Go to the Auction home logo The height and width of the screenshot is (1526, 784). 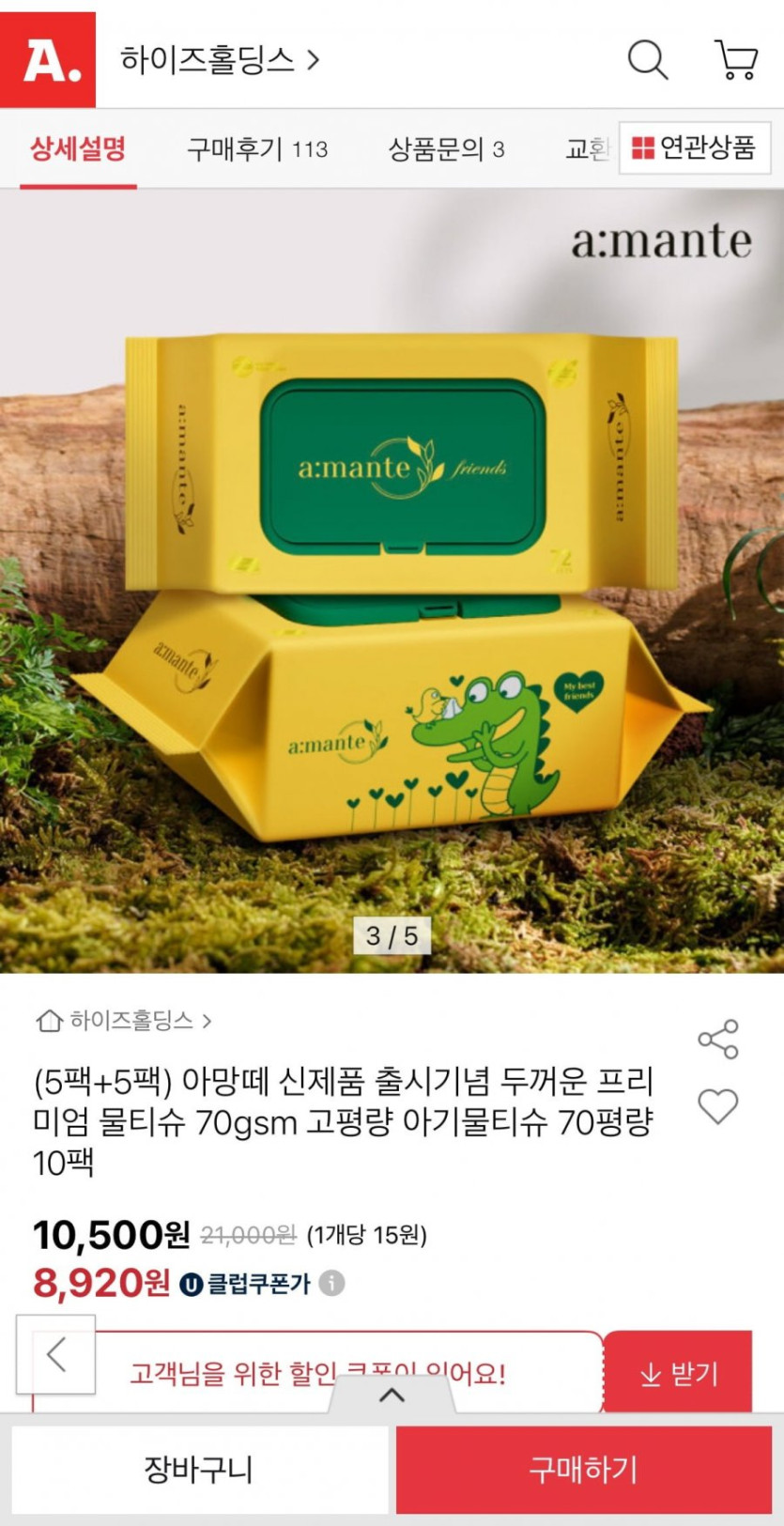point(48,59)
